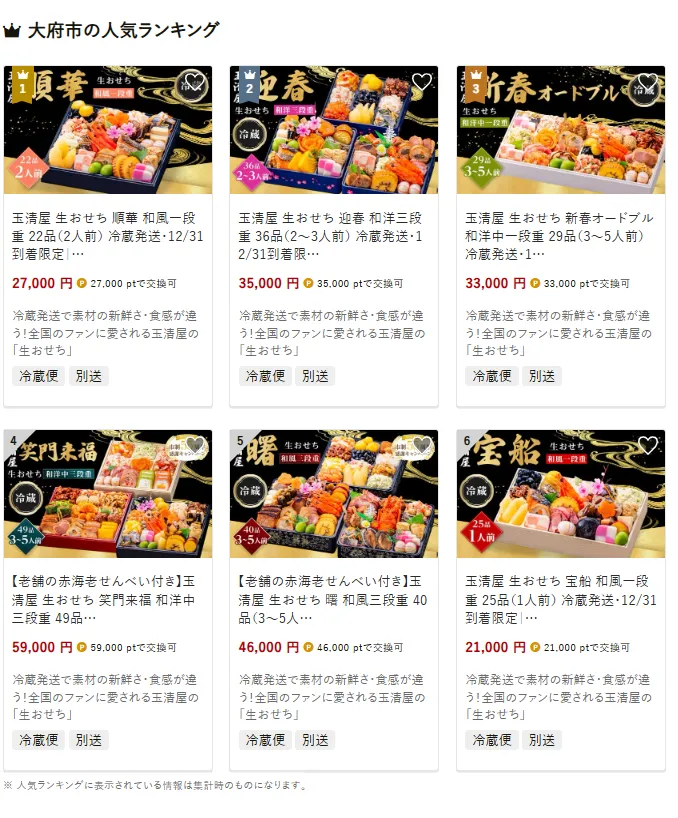This screenshot has height=818, width=678.
Task: Favorite the 迎春 osechi with heart icon
Action: tap(421, 83)
